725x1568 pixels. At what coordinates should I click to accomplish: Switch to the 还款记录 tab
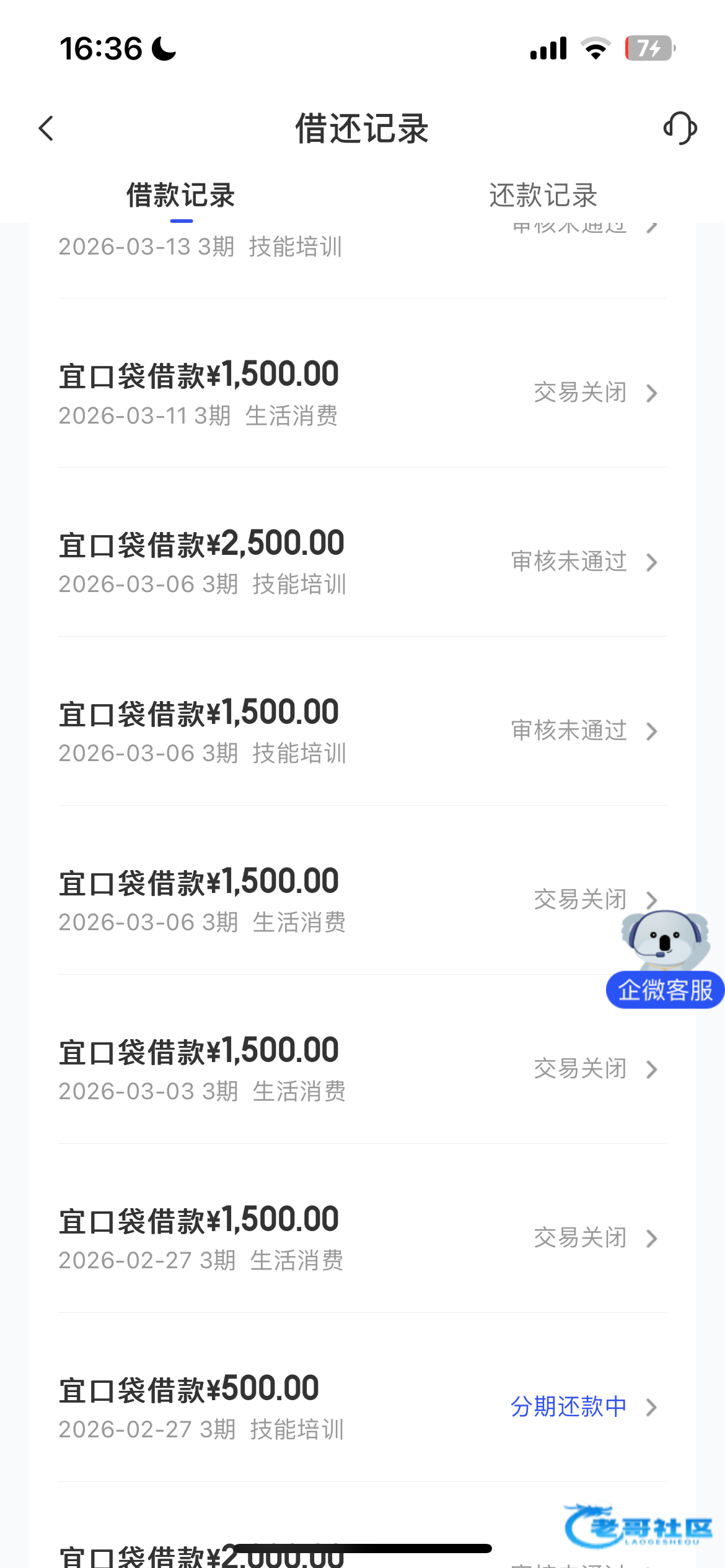(543, 196)
